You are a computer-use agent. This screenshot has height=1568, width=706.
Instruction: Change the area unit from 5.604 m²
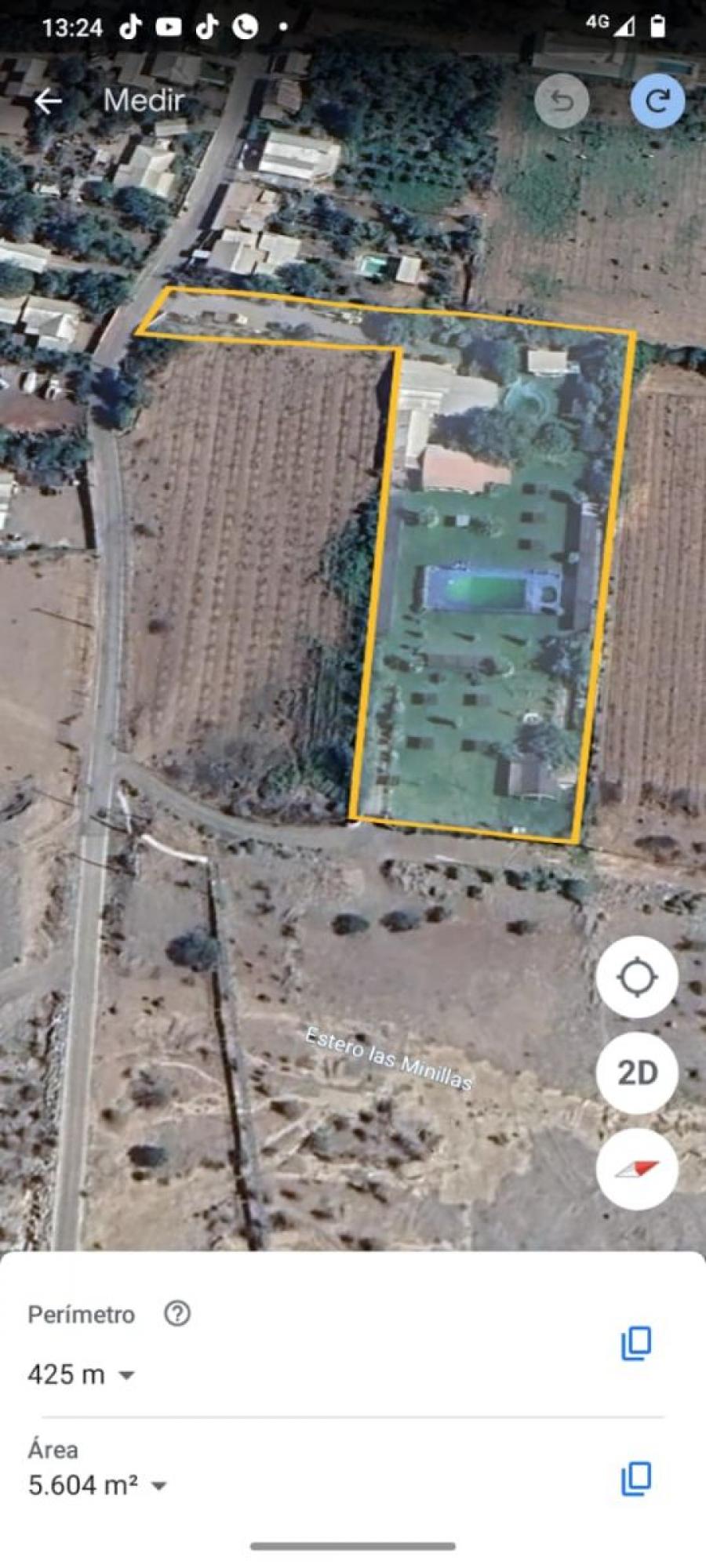pyautogui.click(x=98, y=1485)
